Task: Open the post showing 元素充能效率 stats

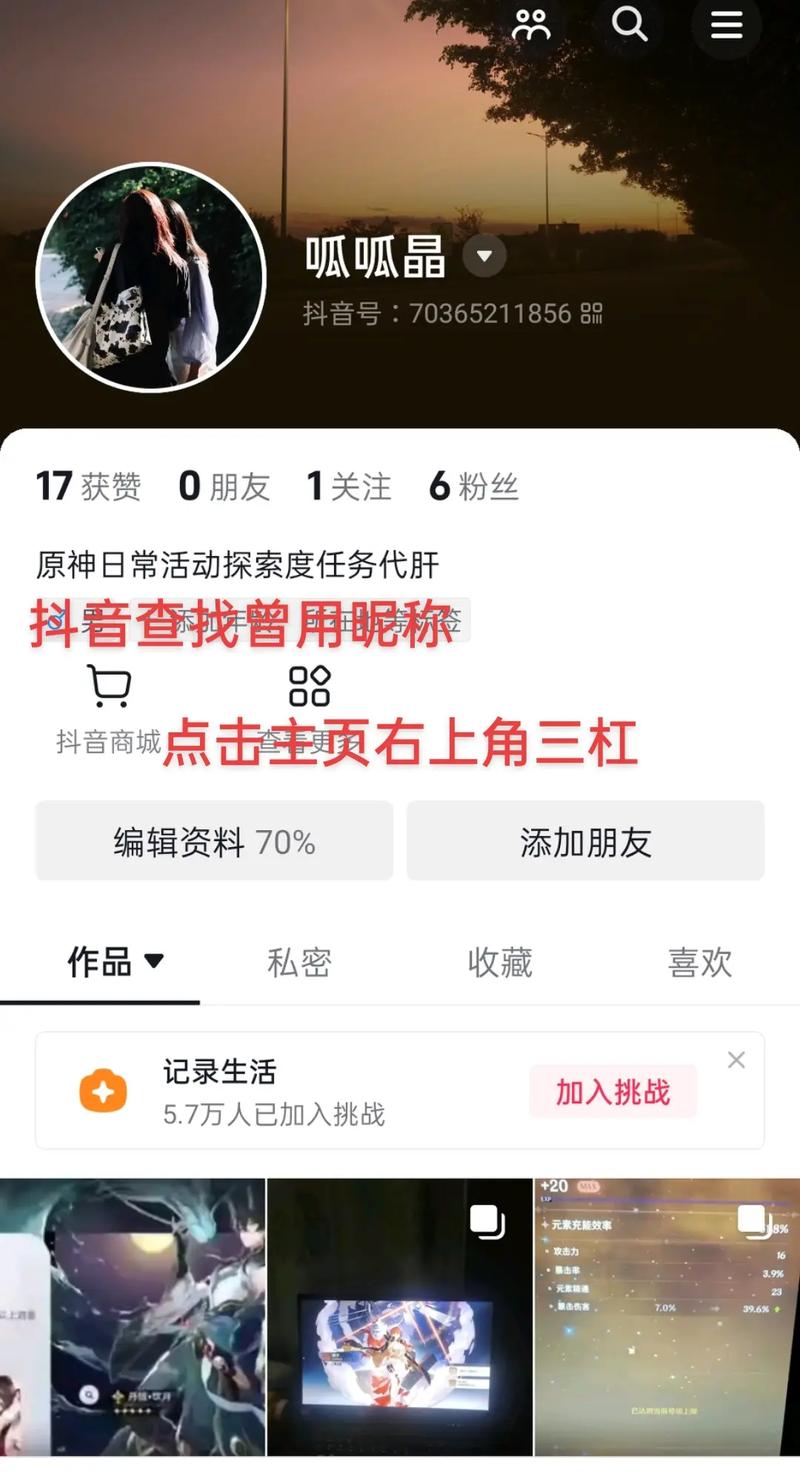Action: click(667, 1317)
